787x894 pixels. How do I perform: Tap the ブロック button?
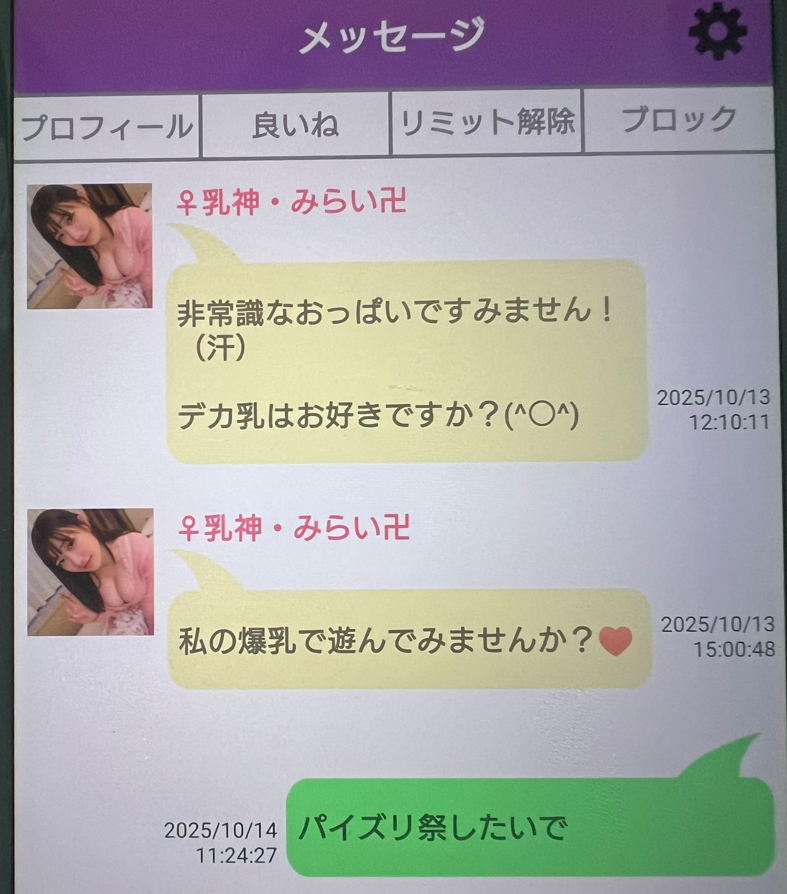679,122
